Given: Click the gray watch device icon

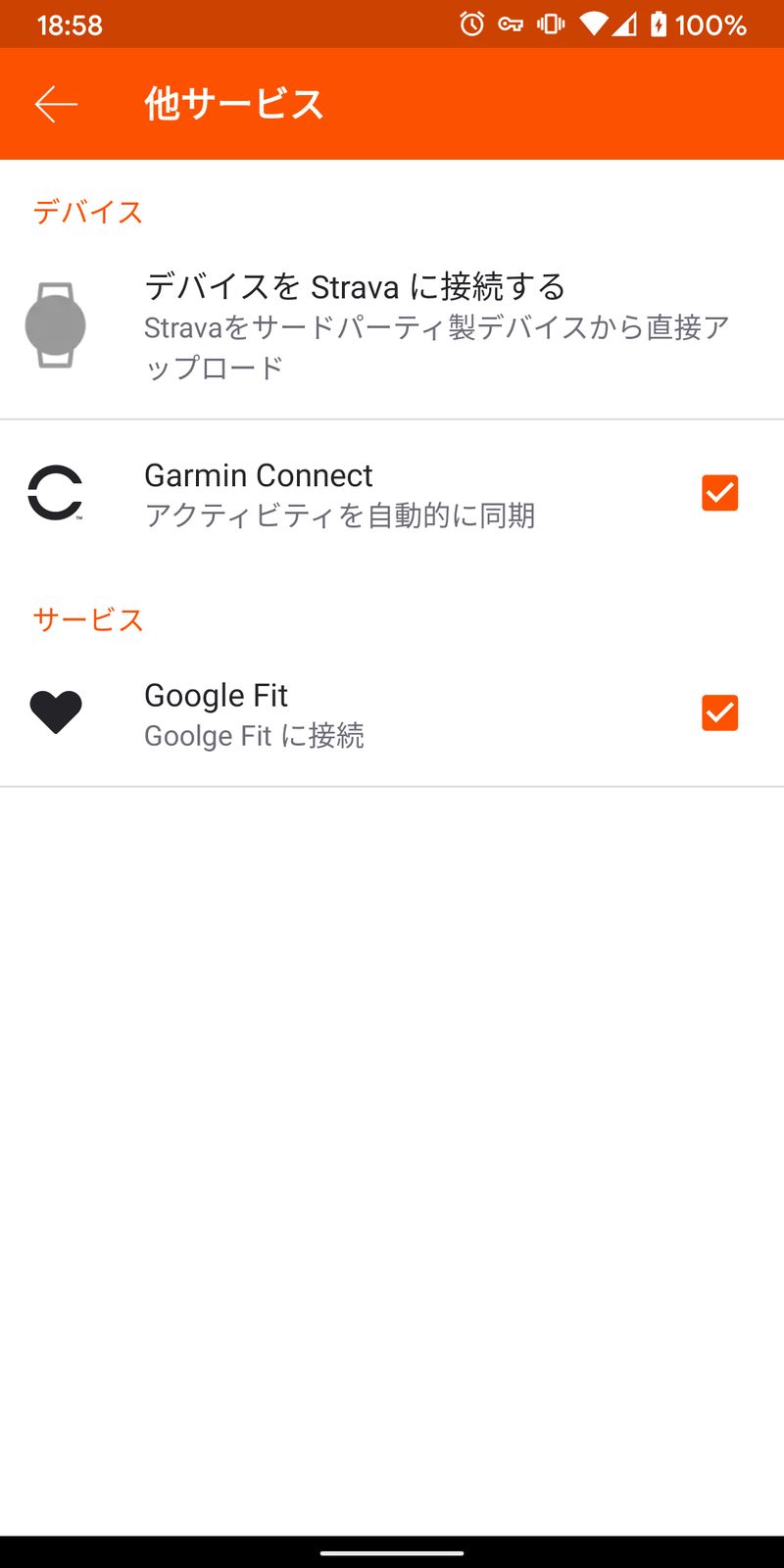Looking at the screenshot, I should [x=56, y=325].
